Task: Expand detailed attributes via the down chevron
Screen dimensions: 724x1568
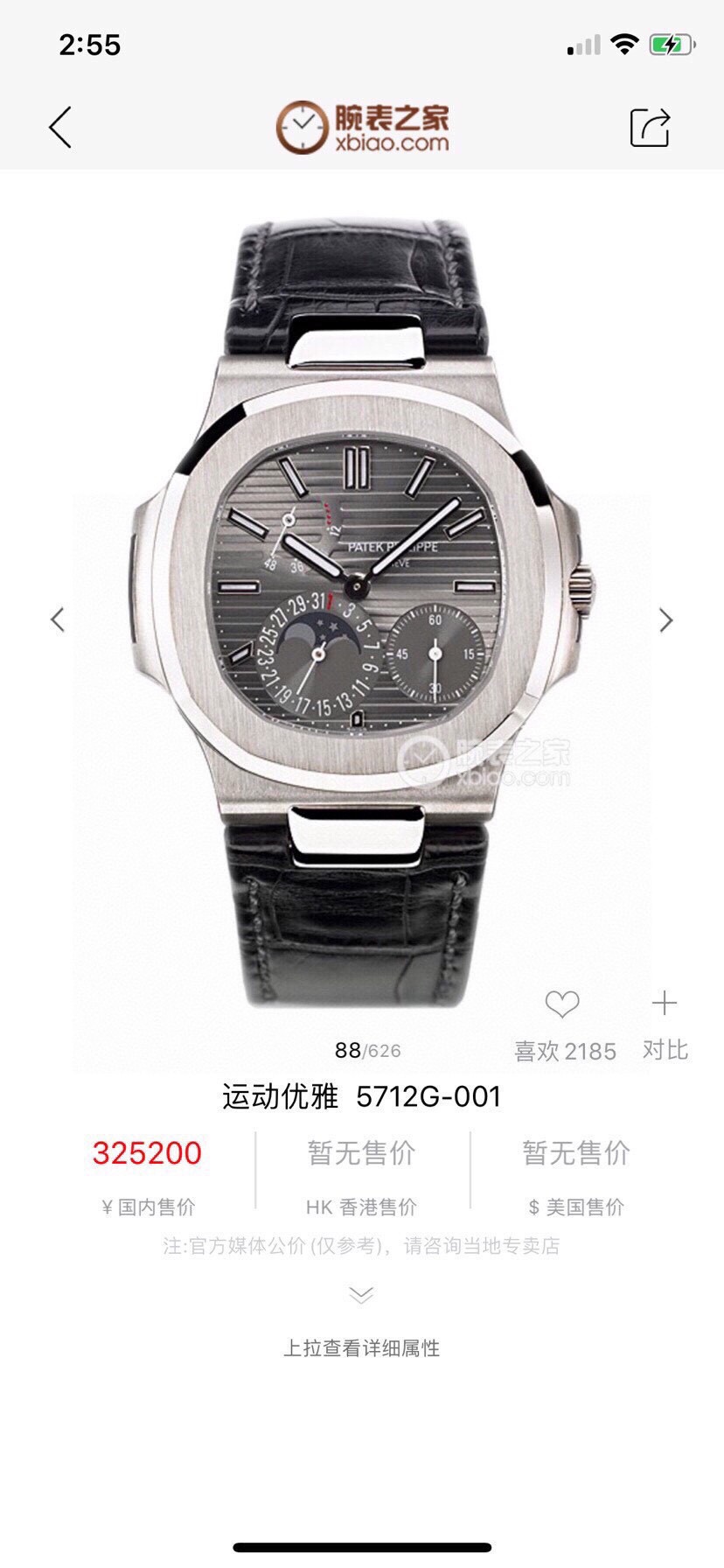Action: click(361, 1295)
